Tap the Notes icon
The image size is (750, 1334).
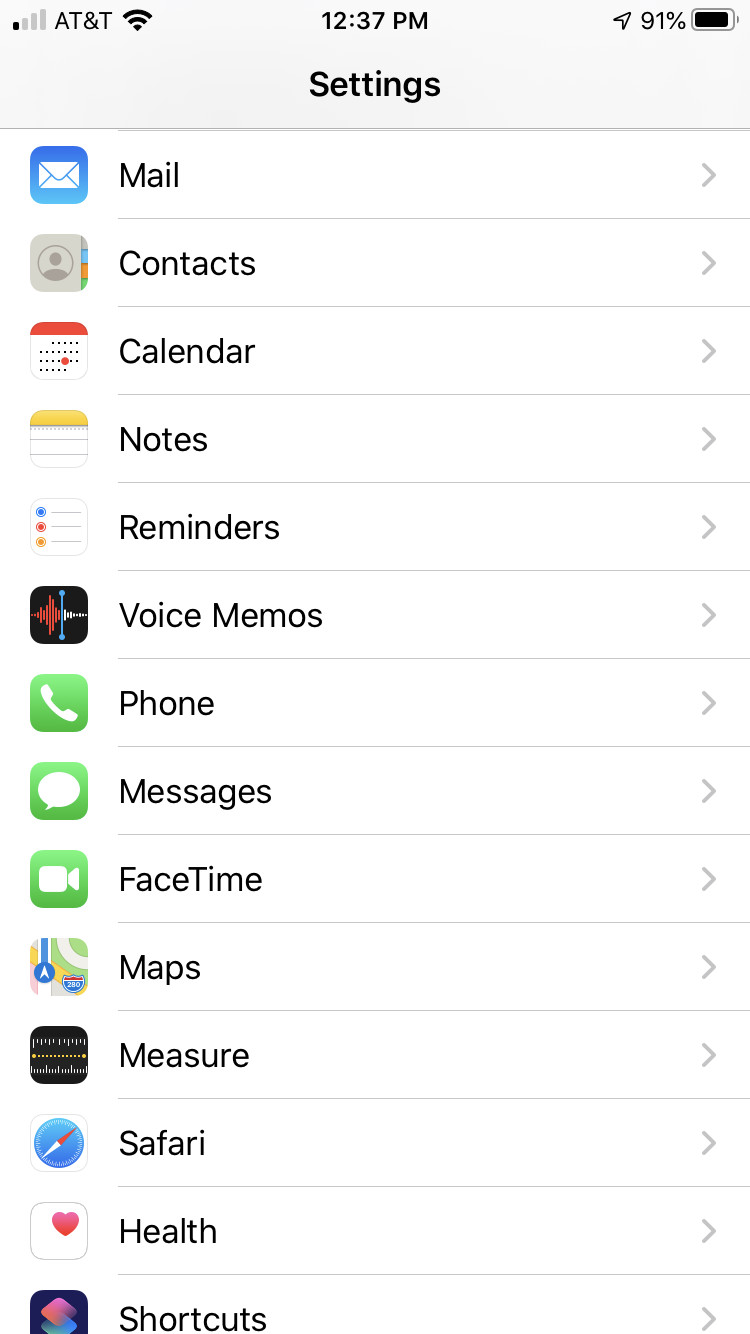[58, 439]
